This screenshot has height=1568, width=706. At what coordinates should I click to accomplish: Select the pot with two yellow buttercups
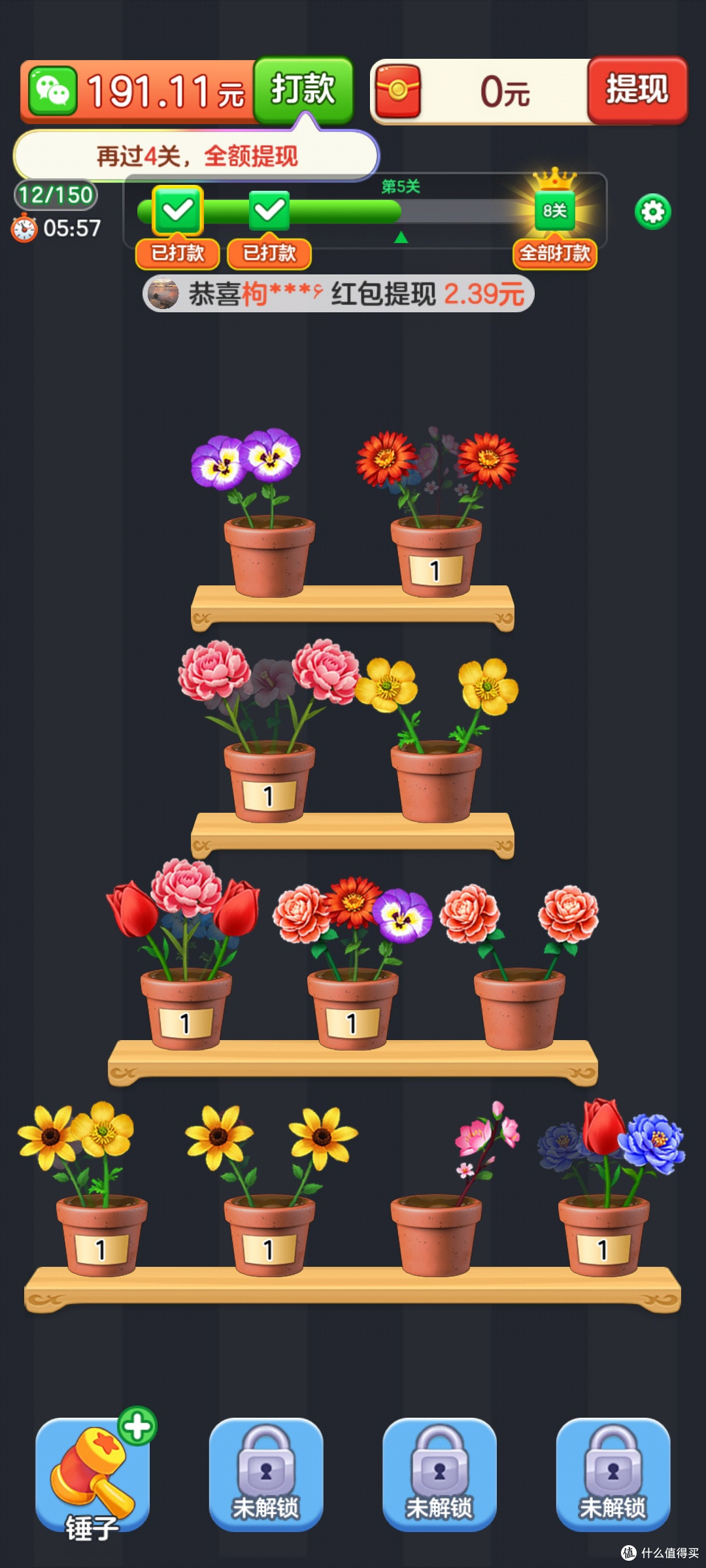point(437,740)
